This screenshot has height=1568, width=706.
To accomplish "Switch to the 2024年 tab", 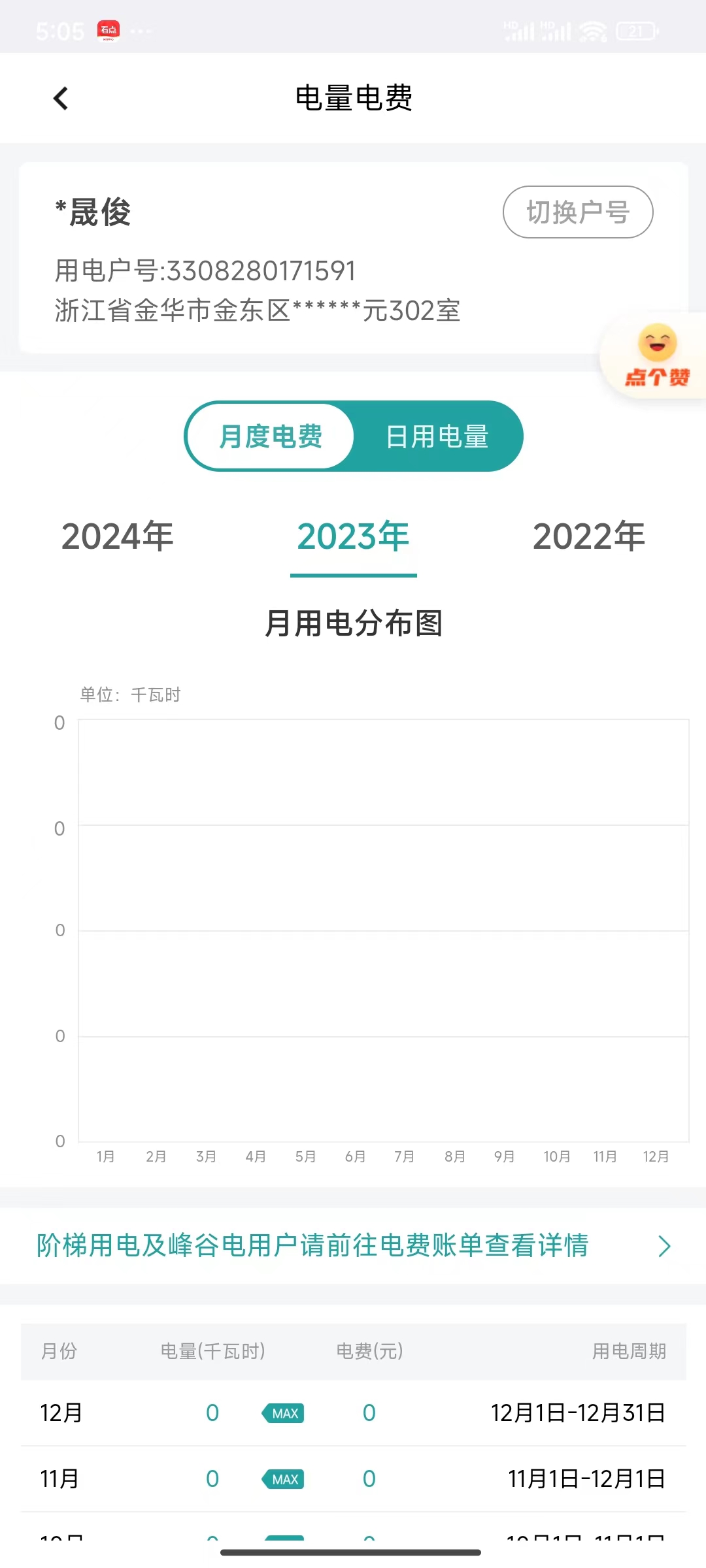I will (118, 536).
